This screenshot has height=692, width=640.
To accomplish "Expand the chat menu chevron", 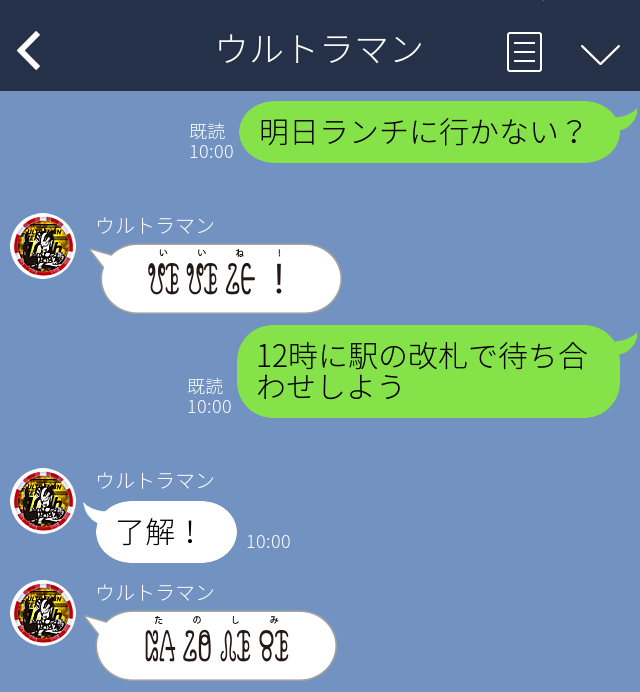I will click(600, 53).
